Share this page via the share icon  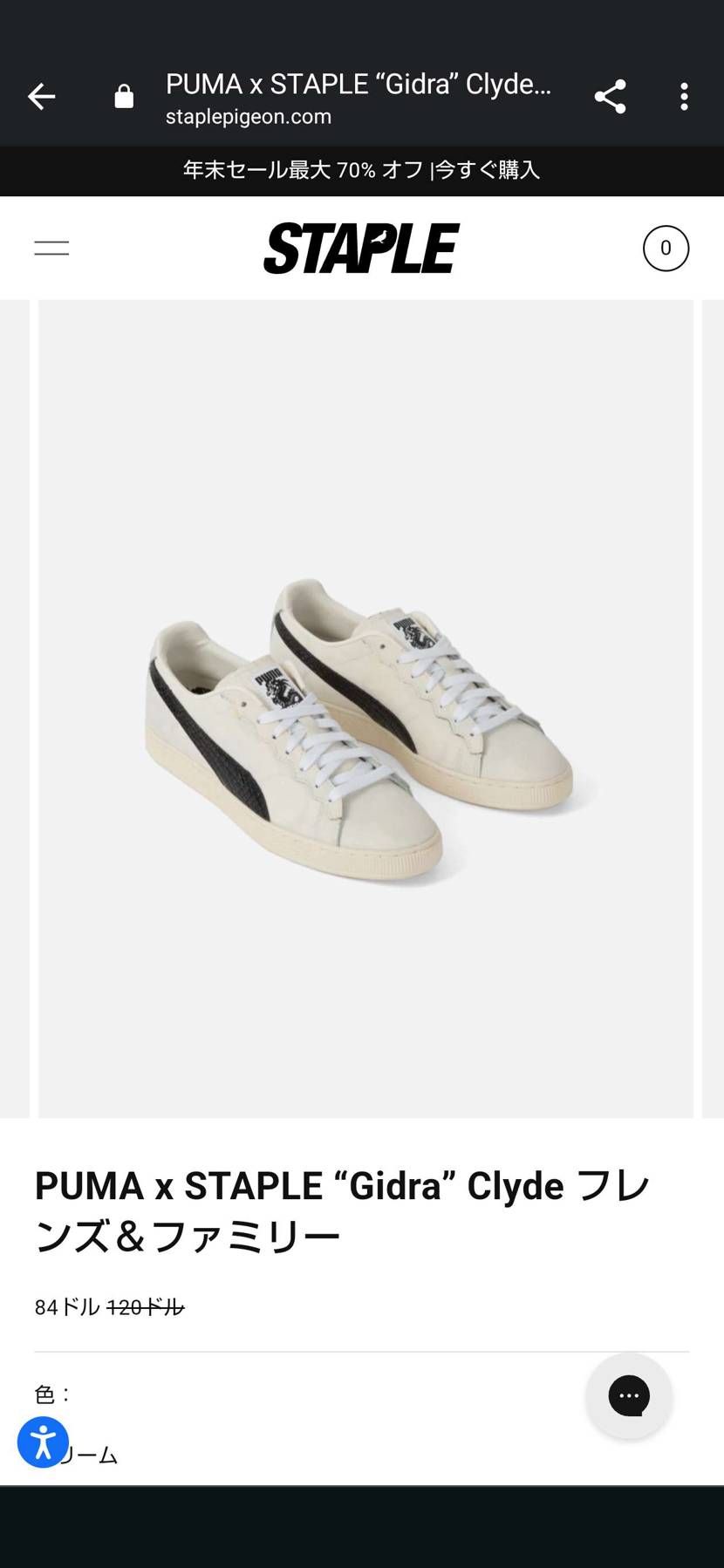pos(610,97)
